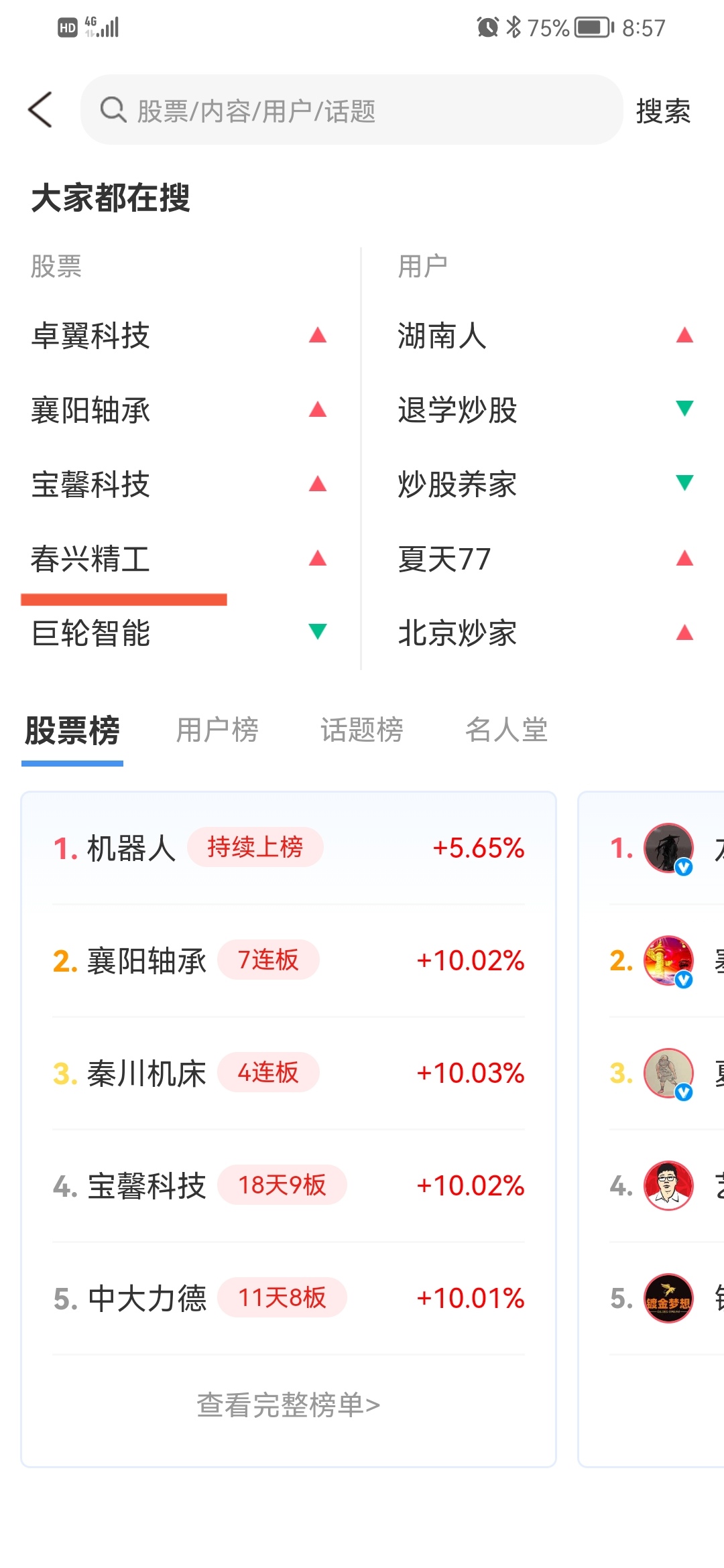Click the magnifier icon in the search bar
The width and height of the screenshot is (724, 1568).
coord(113,111)
